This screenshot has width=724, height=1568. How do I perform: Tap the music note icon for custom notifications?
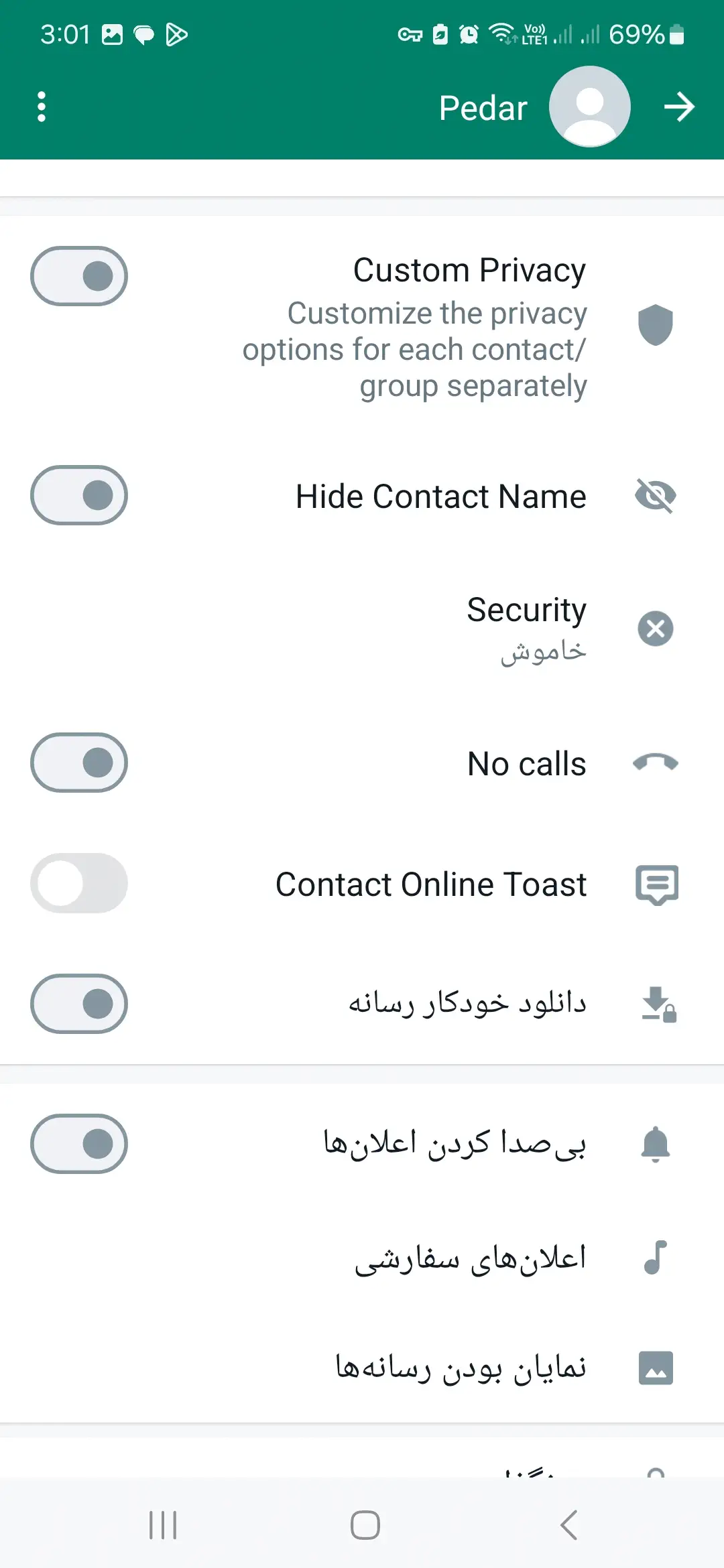[x=656, y=1258]
